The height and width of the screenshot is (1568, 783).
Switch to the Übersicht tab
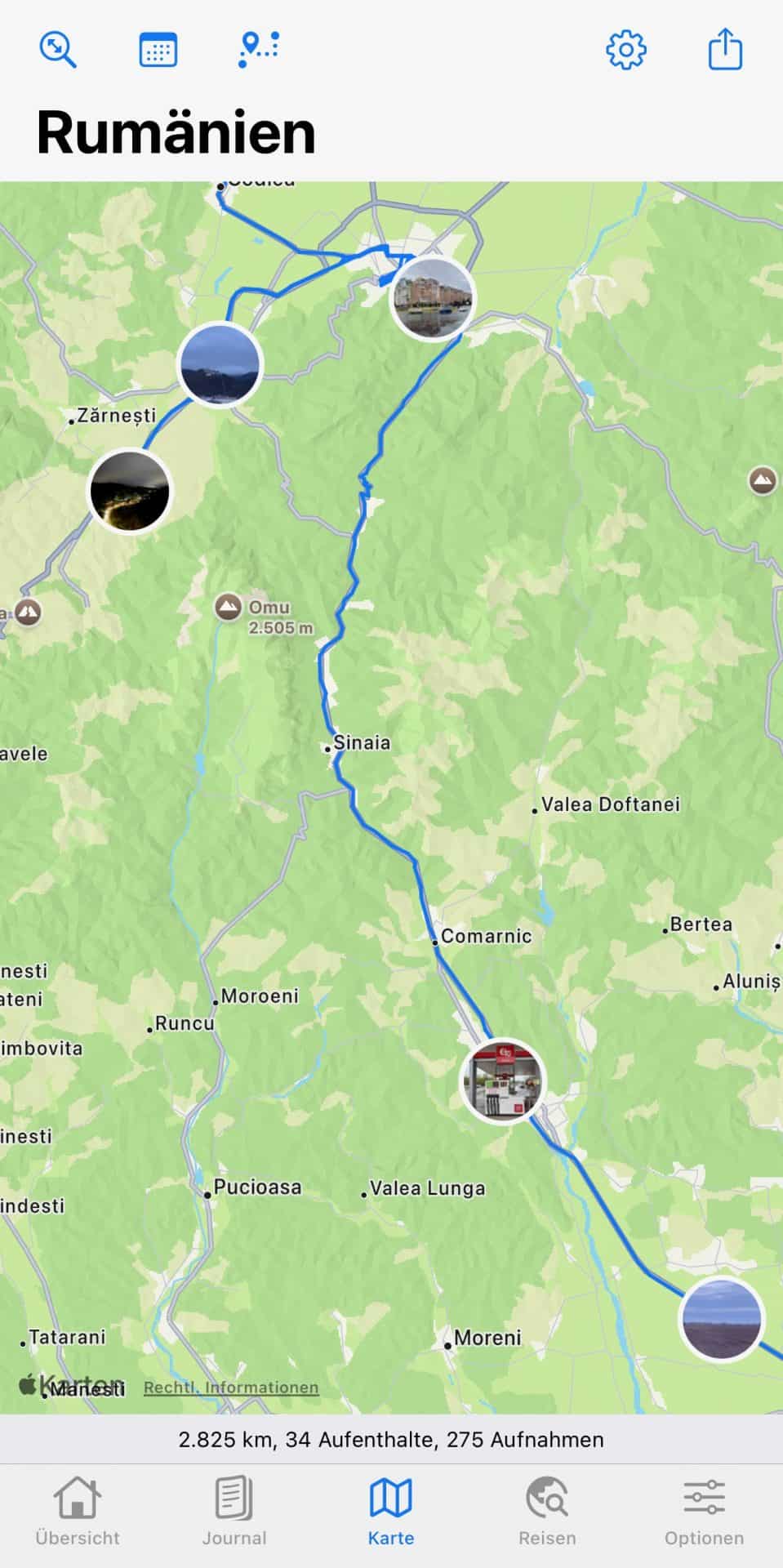coord(78,1511)
